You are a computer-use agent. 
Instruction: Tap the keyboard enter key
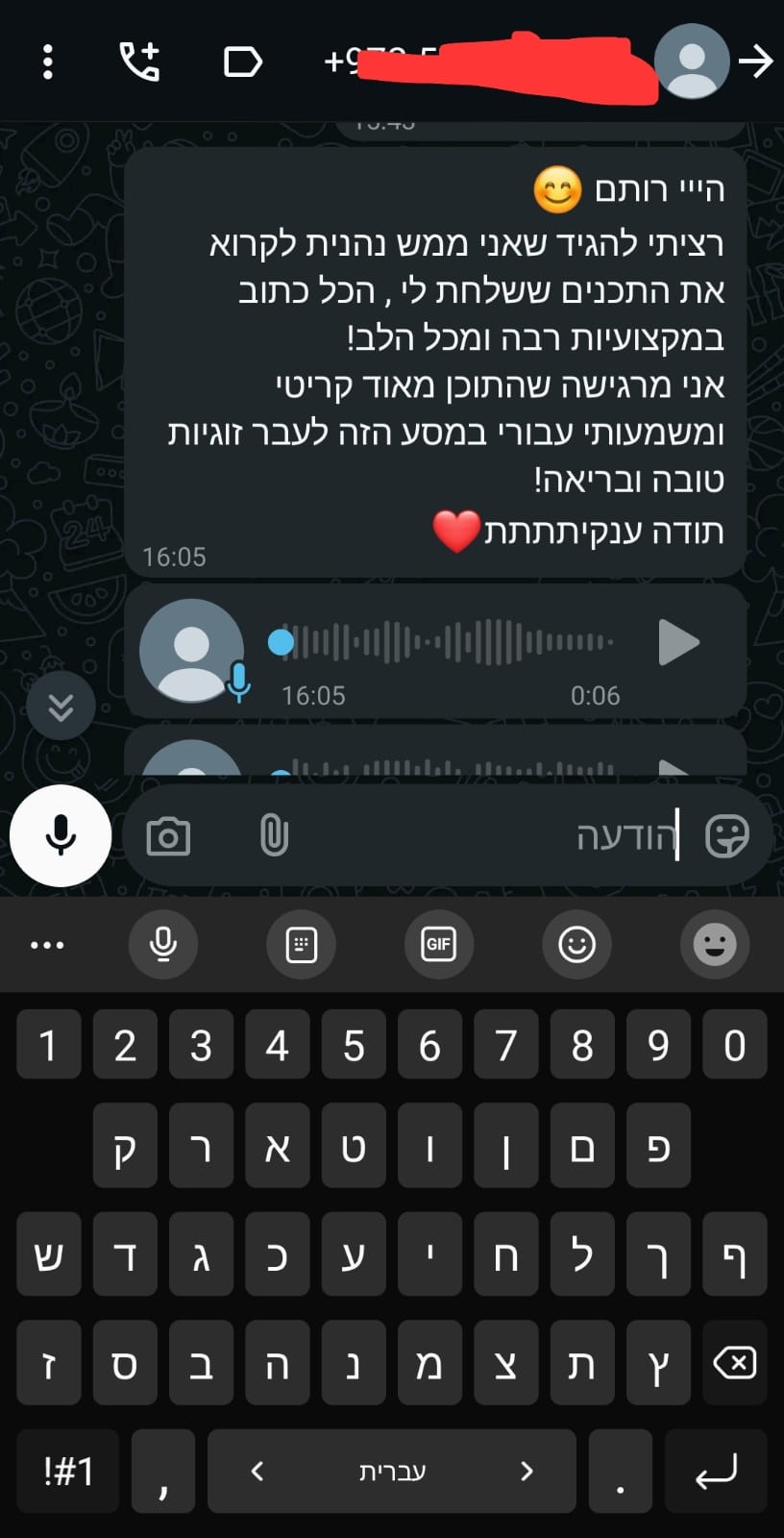716,1471
